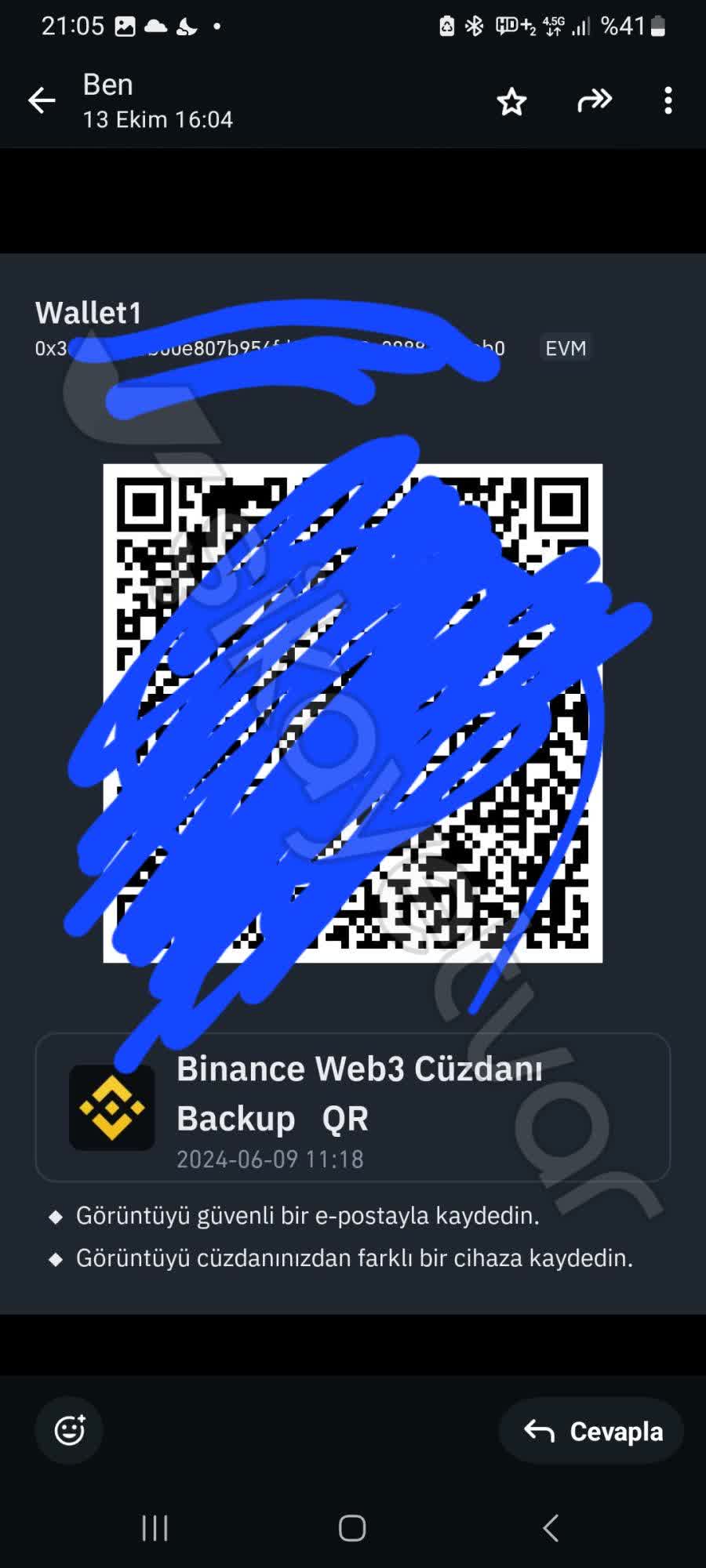This screenshot has width=706, height=1568.
Task: Star this message
Action: coord(511,101)
